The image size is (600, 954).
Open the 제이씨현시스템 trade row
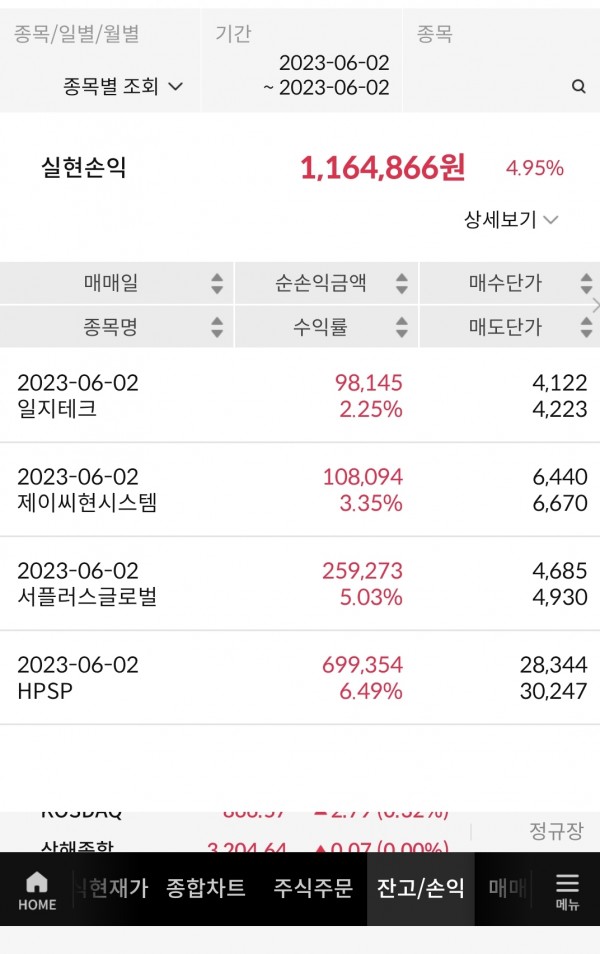300,489
